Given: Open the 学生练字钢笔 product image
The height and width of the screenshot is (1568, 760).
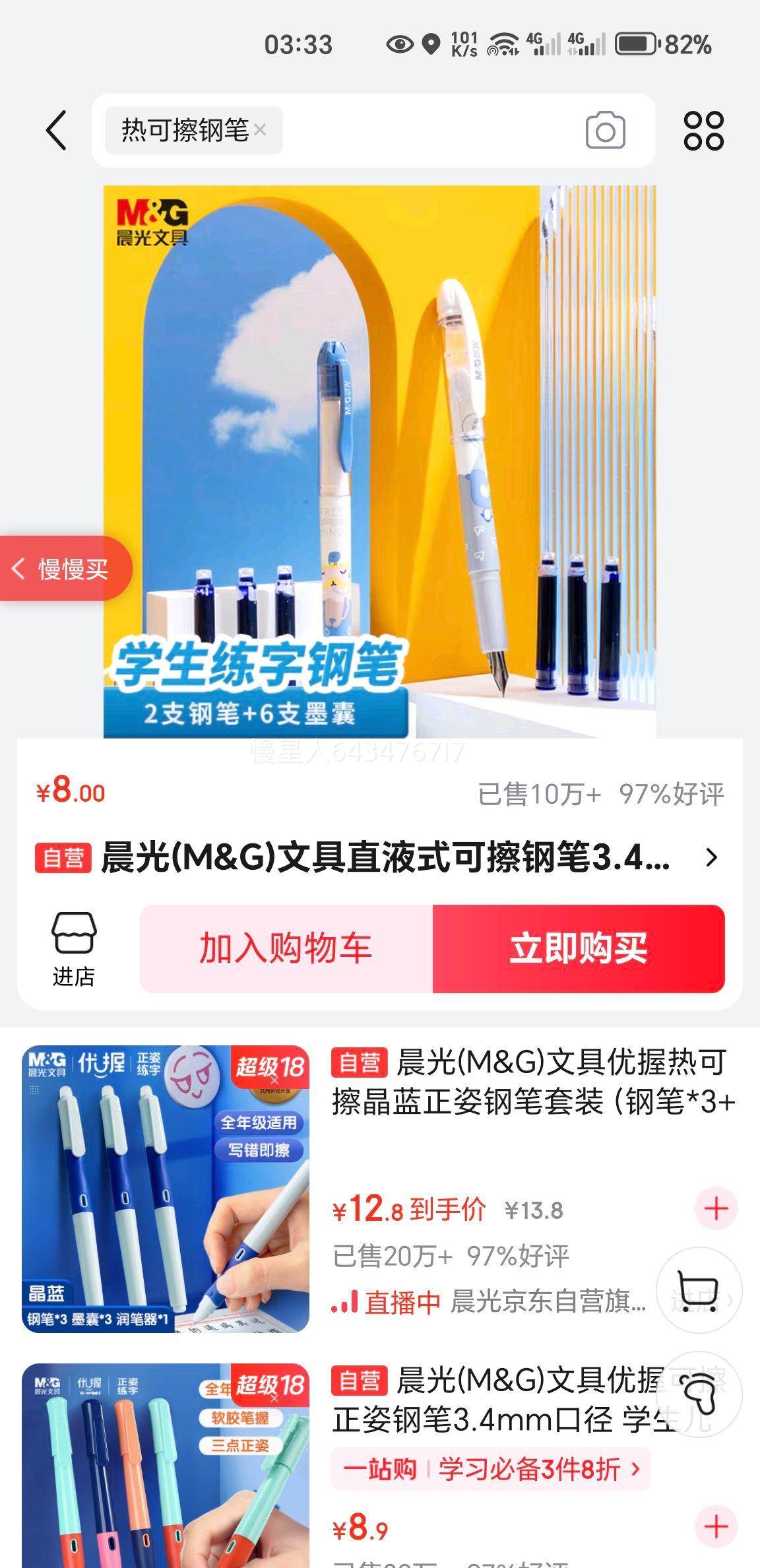Looking at the screenshot, I should (379, 461).
